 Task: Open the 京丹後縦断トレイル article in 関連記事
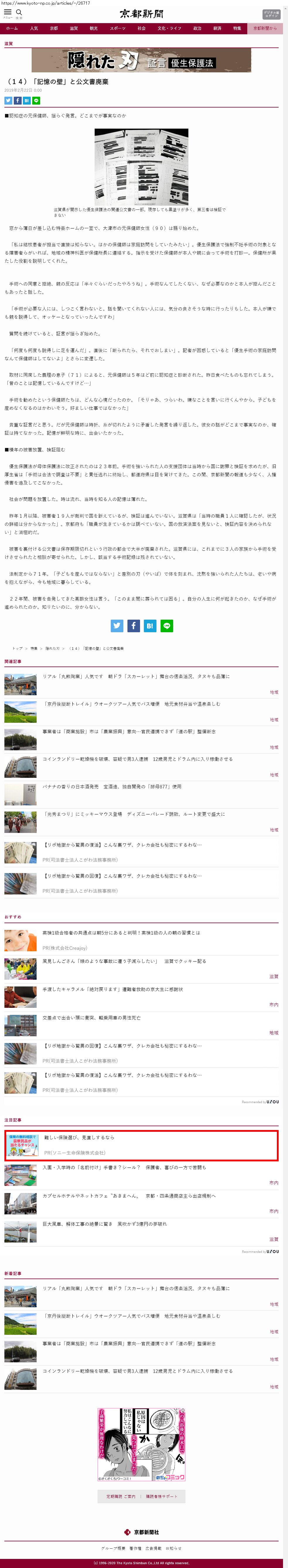(132, 704)
